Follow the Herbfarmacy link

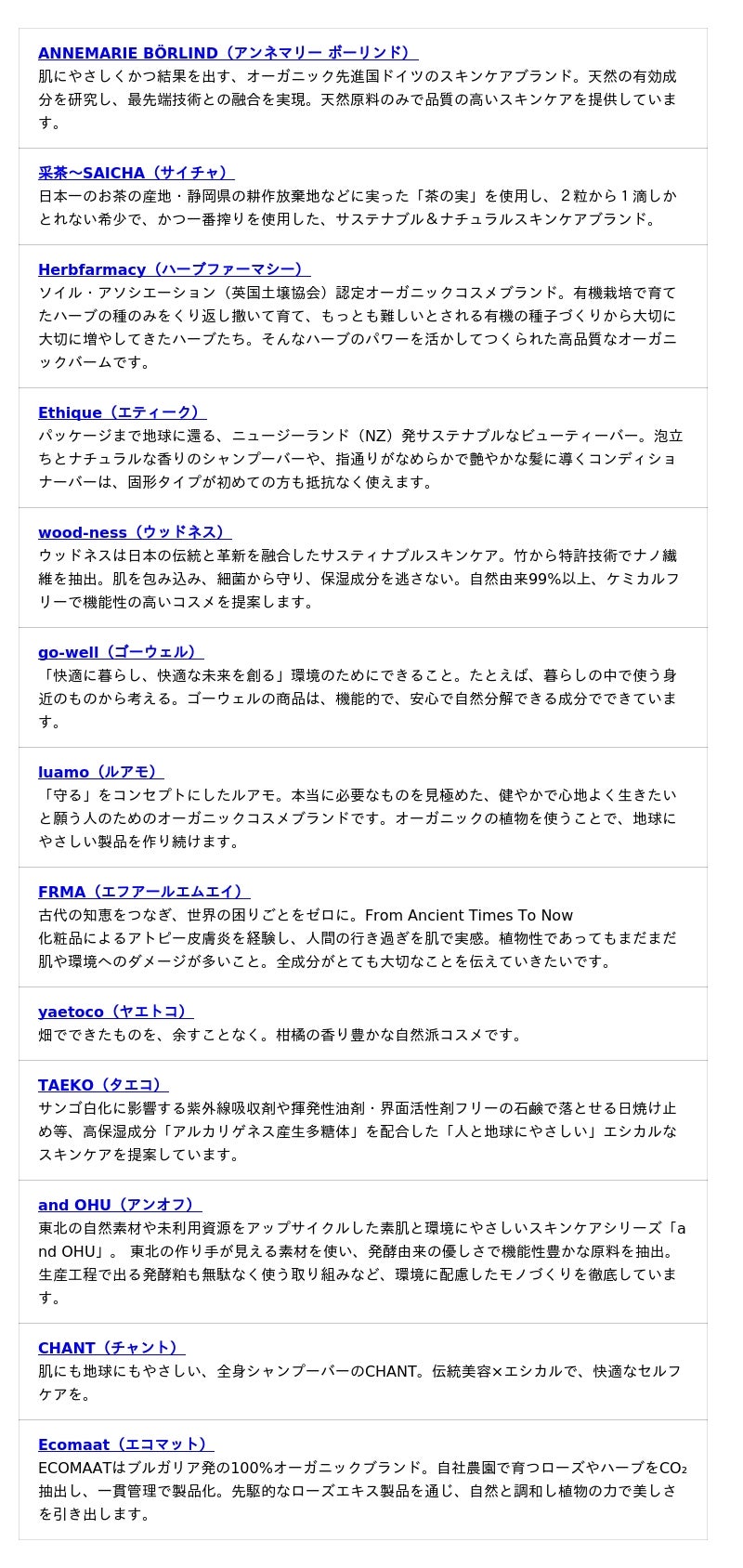coord(174,269)
